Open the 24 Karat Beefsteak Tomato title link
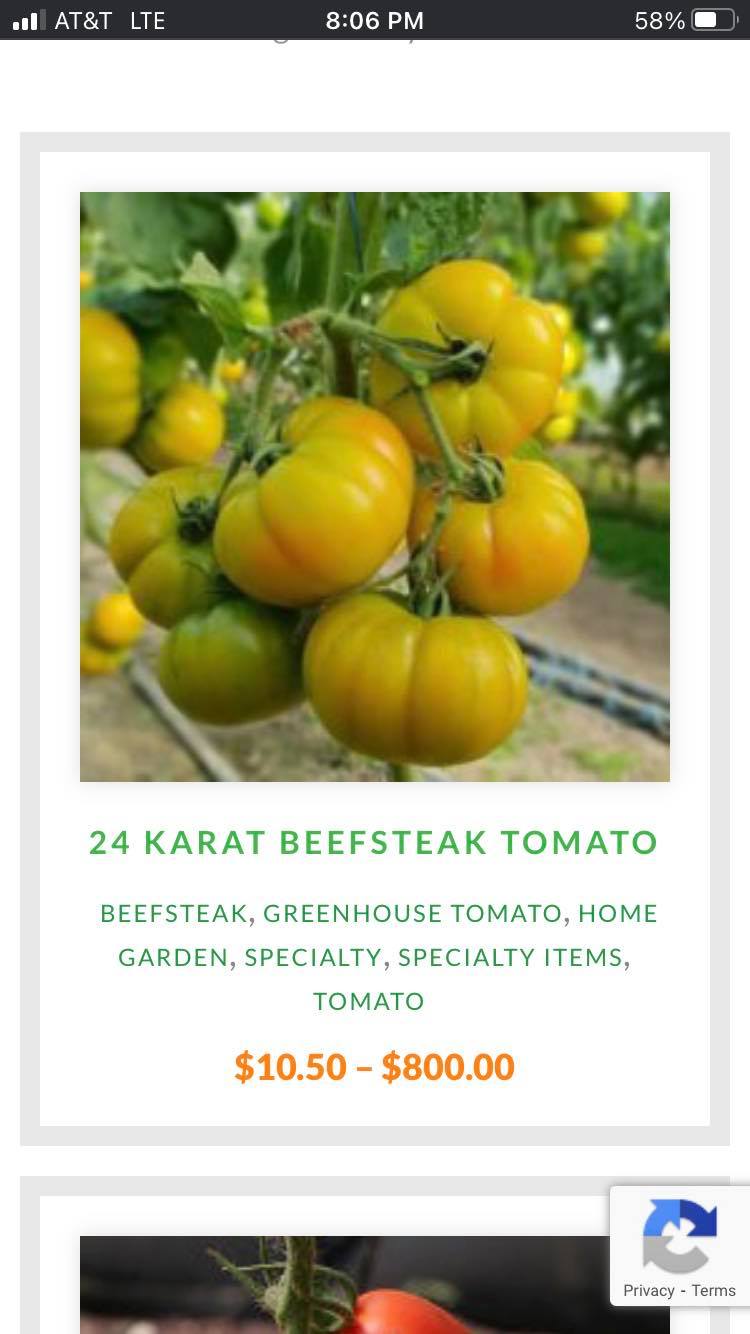The width and height of the screenshot is (750, 1334). pyautogui.click(x=374, y=842)
